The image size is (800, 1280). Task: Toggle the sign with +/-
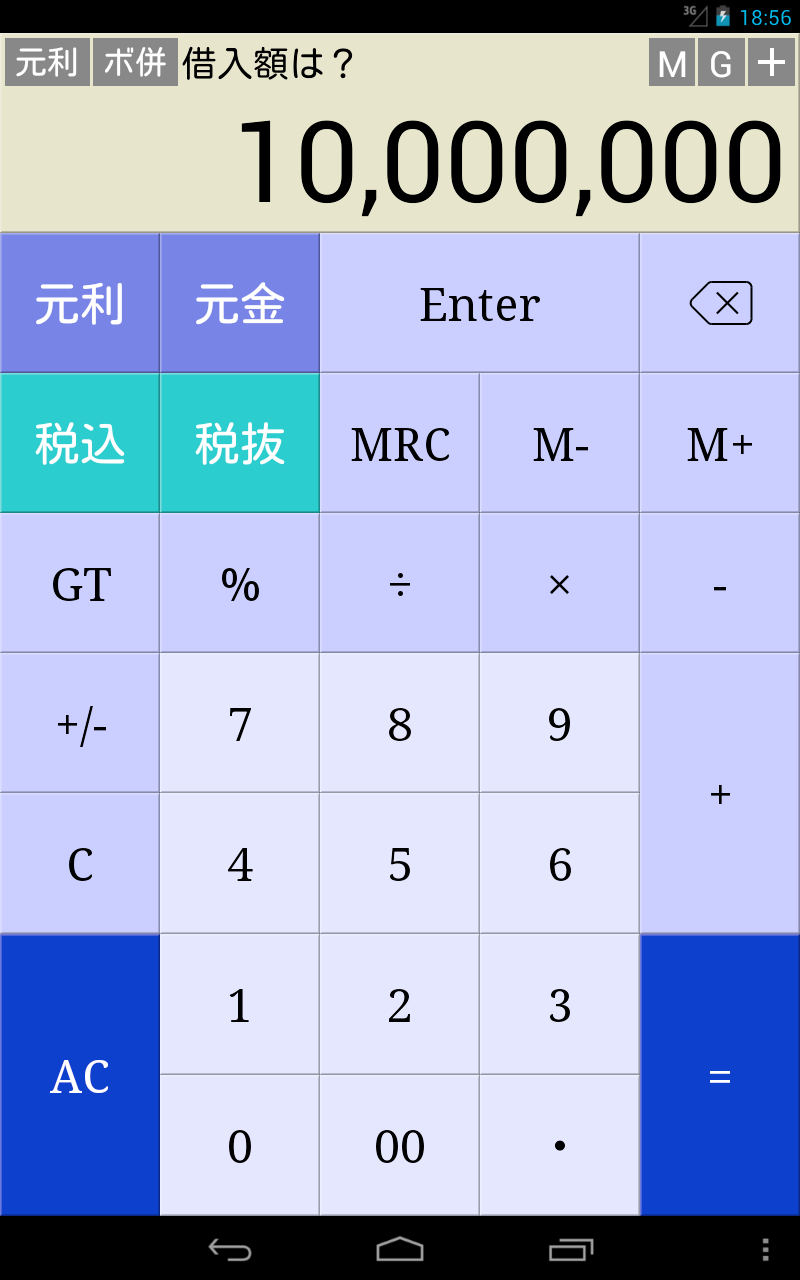[x=80, y=723]
